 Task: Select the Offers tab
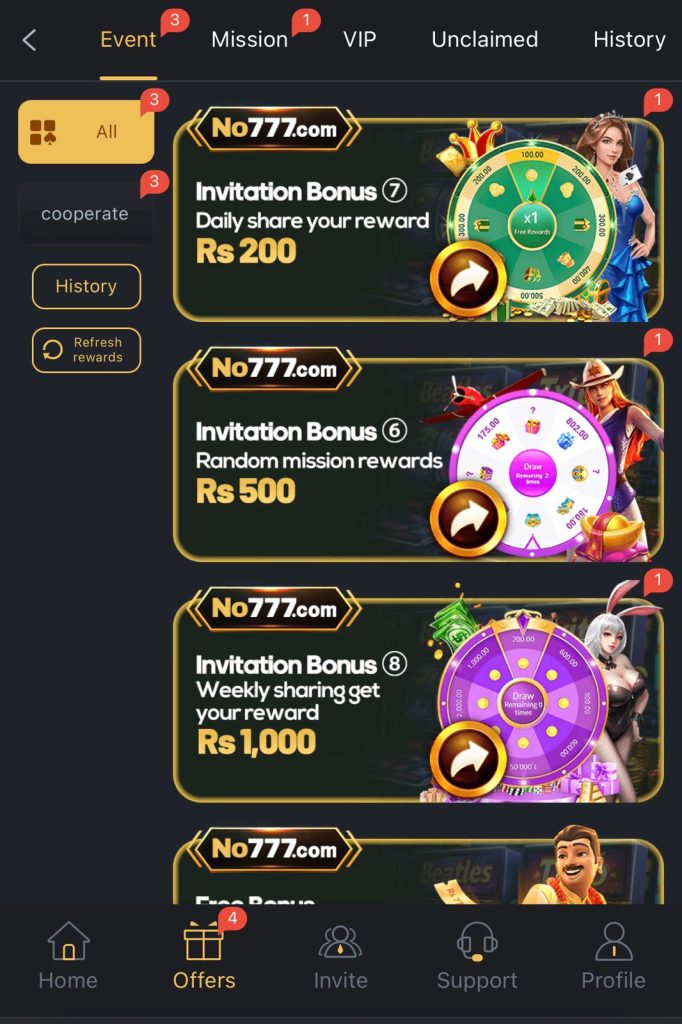tap(204, 956)
